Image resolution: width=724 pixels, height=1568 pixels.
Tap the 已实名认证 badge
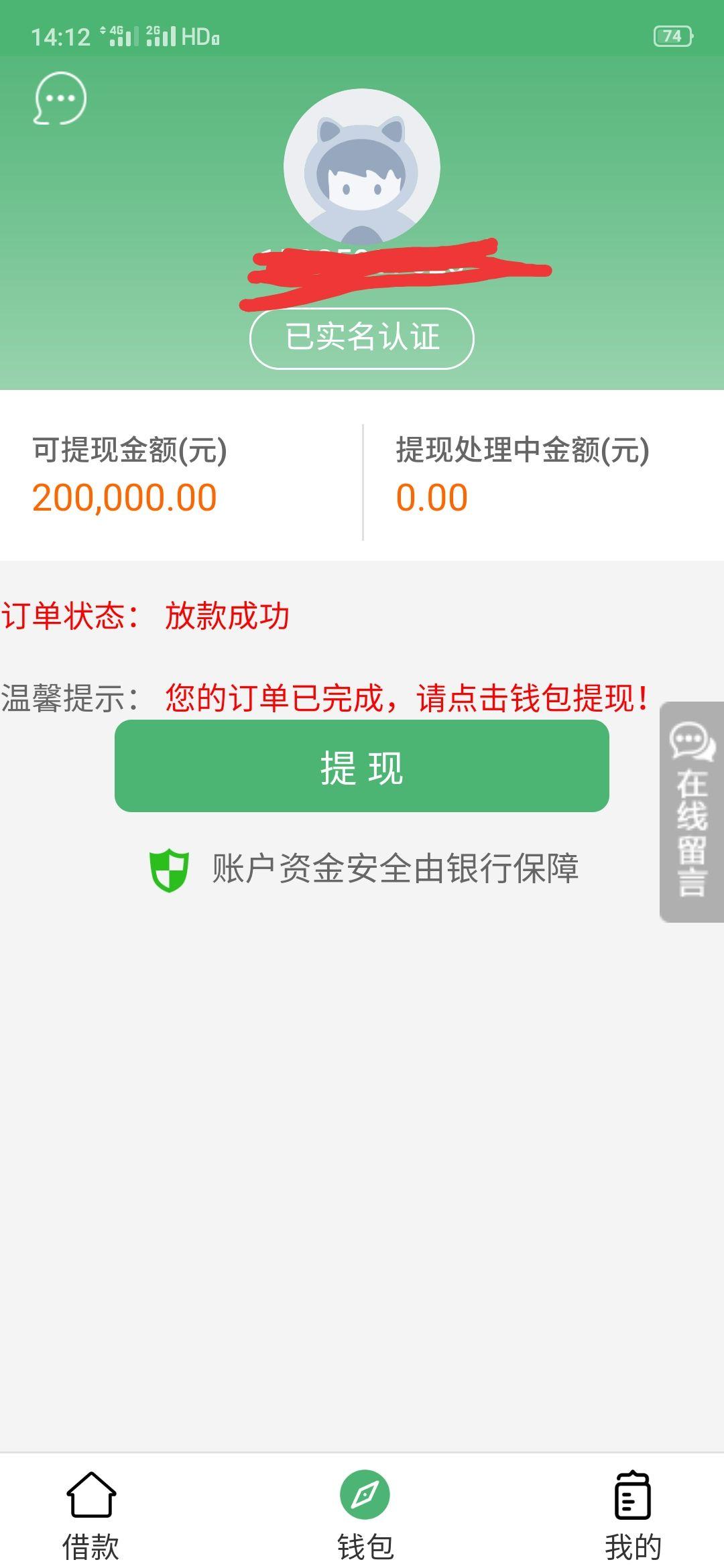(362, 338)
